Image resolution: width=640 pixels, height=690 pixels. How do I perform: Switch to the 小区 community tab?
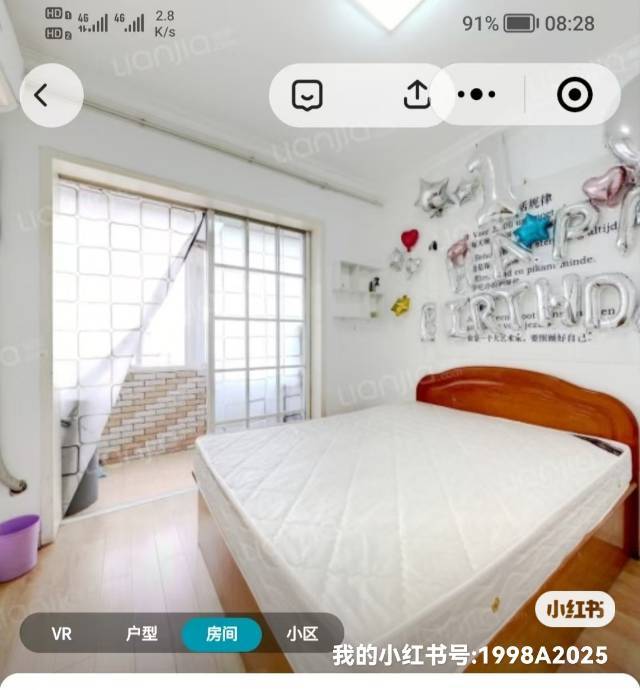click(x=301, y=634)
